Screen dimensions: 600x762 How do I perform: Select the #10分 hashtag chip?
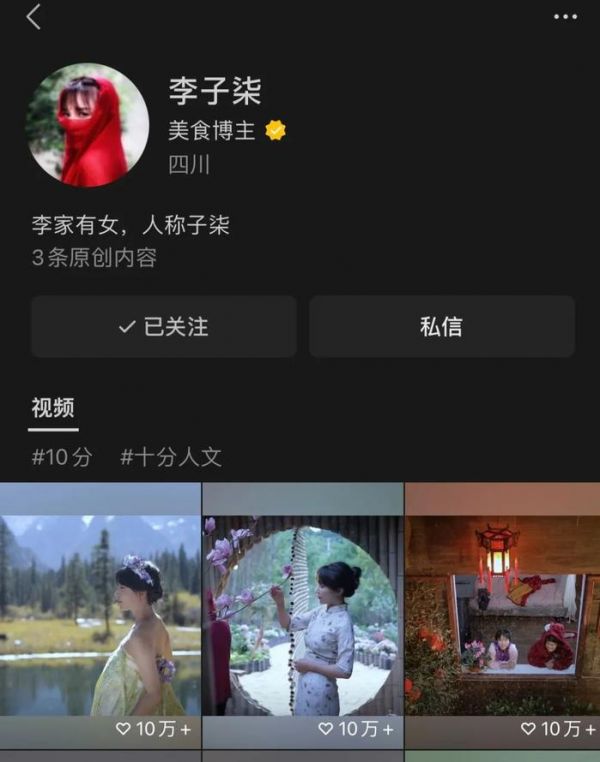(62, 458)
